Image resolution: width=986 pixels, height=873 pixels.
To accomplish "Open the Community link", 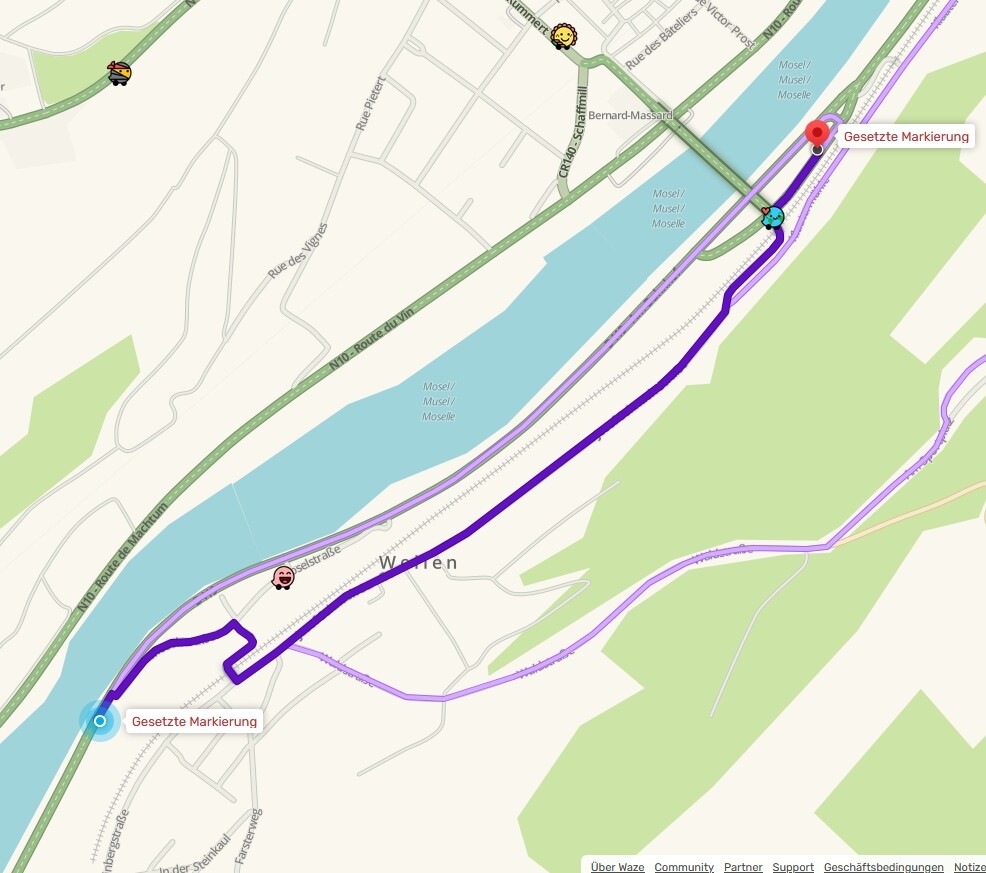I will pos(684,867).
